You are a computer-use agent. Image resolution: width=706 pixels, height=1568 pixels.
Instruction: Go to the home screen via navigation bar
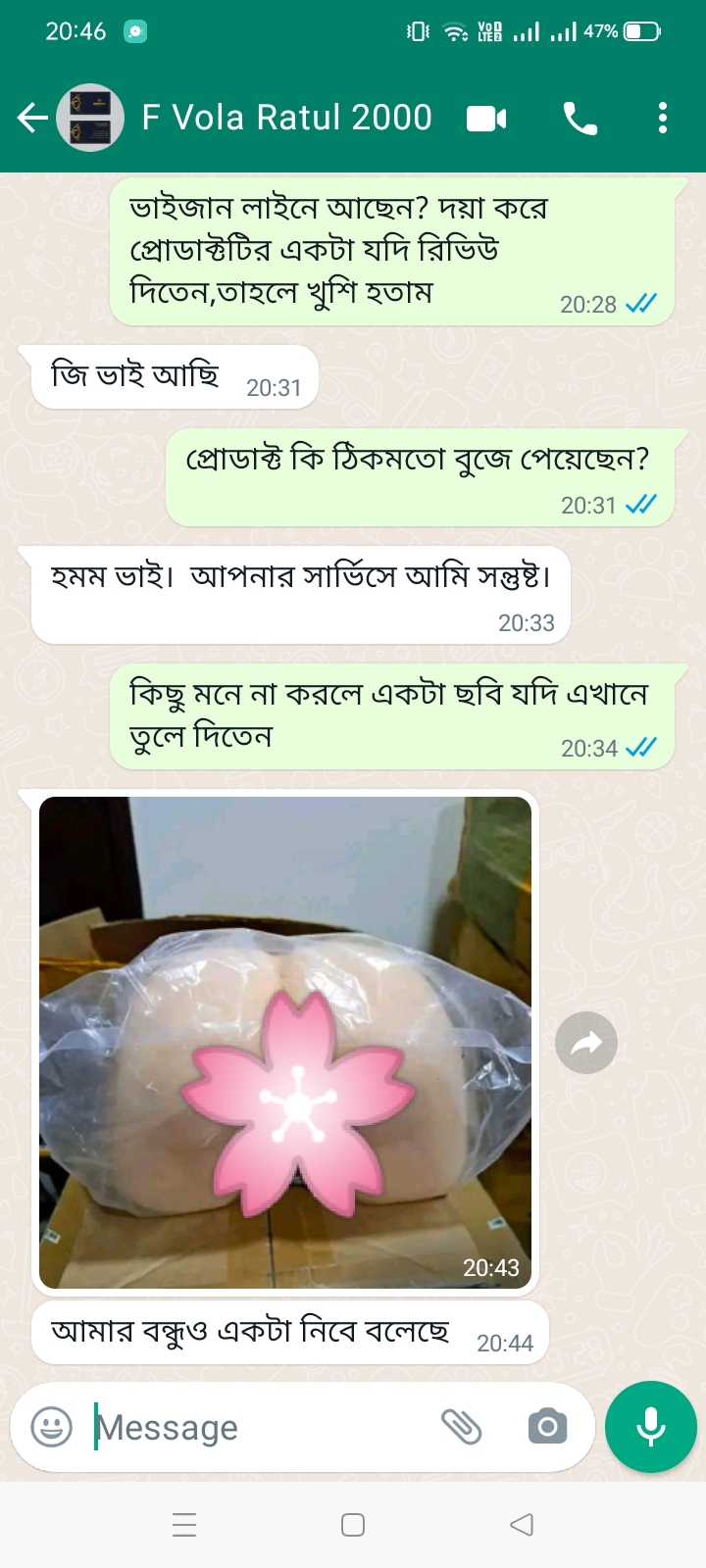tap(353, 1525)
